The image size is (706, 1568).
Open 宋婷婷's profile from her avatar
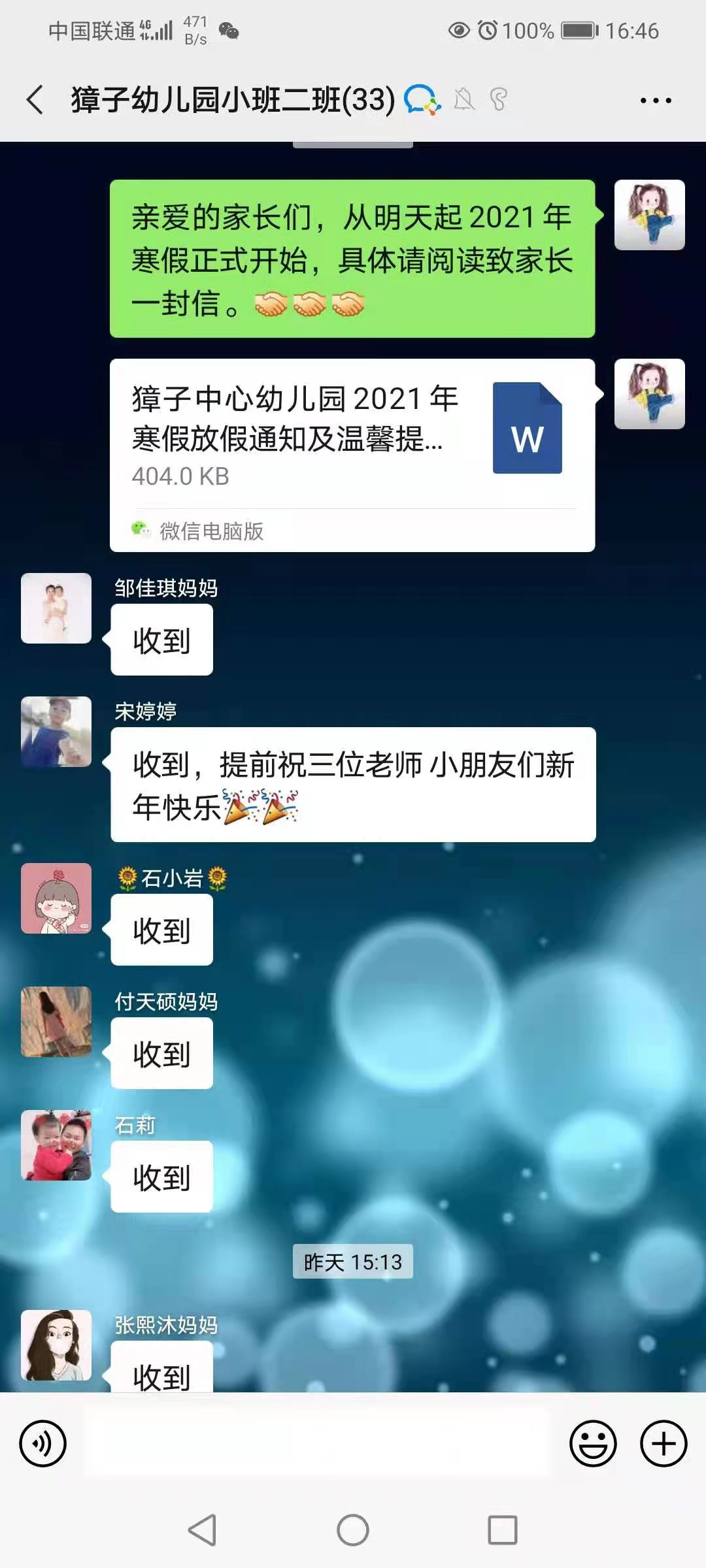(x=56, y=732)
